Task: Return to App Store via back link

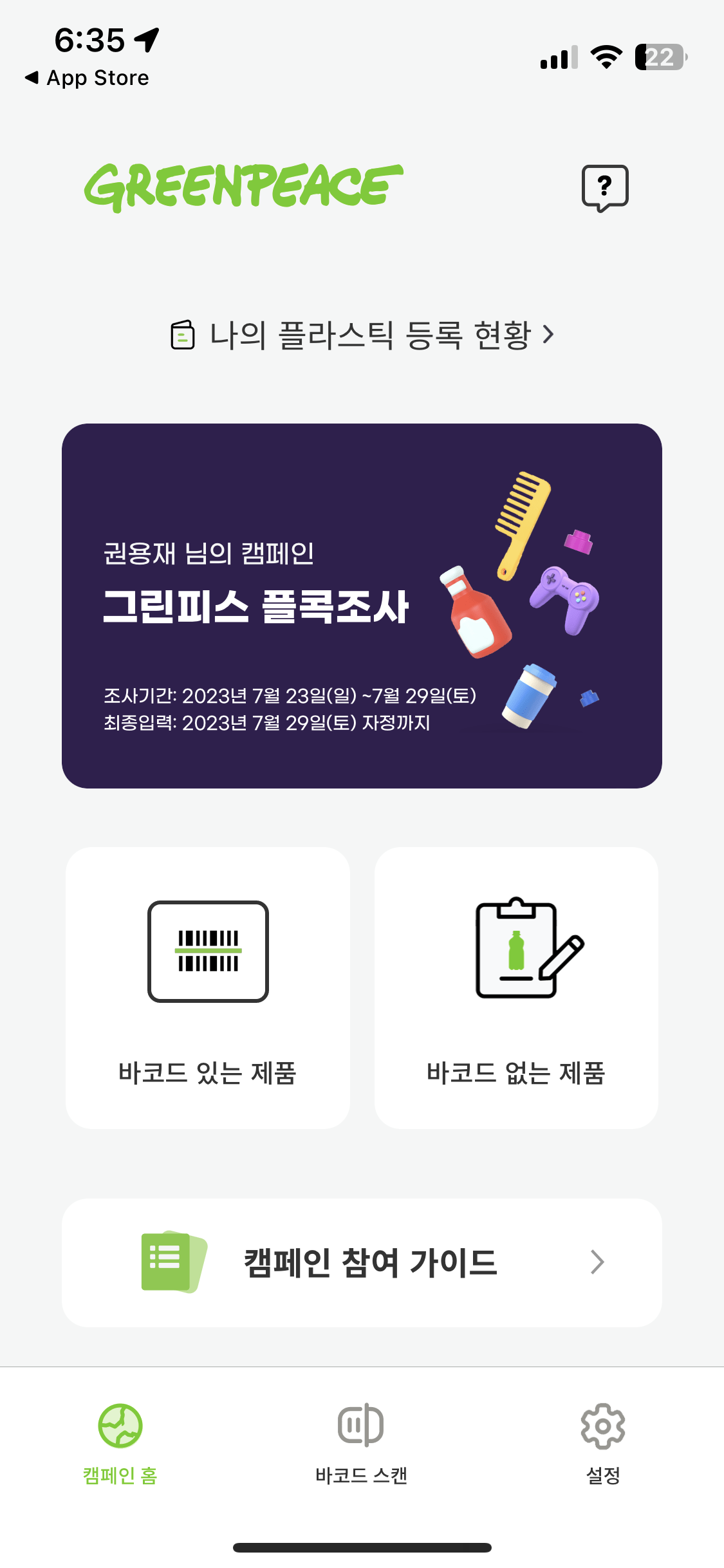Action: 88,78
